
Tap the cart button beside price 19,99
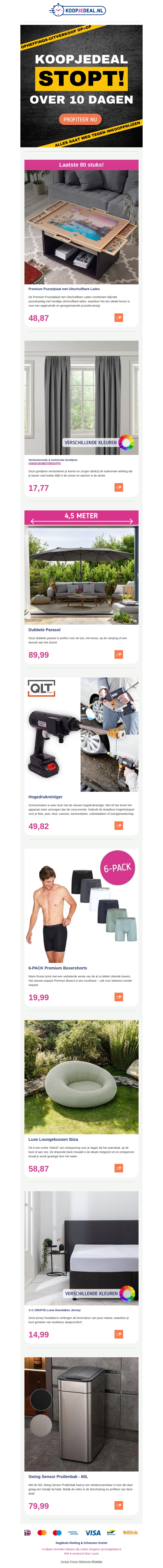point(119,996)
